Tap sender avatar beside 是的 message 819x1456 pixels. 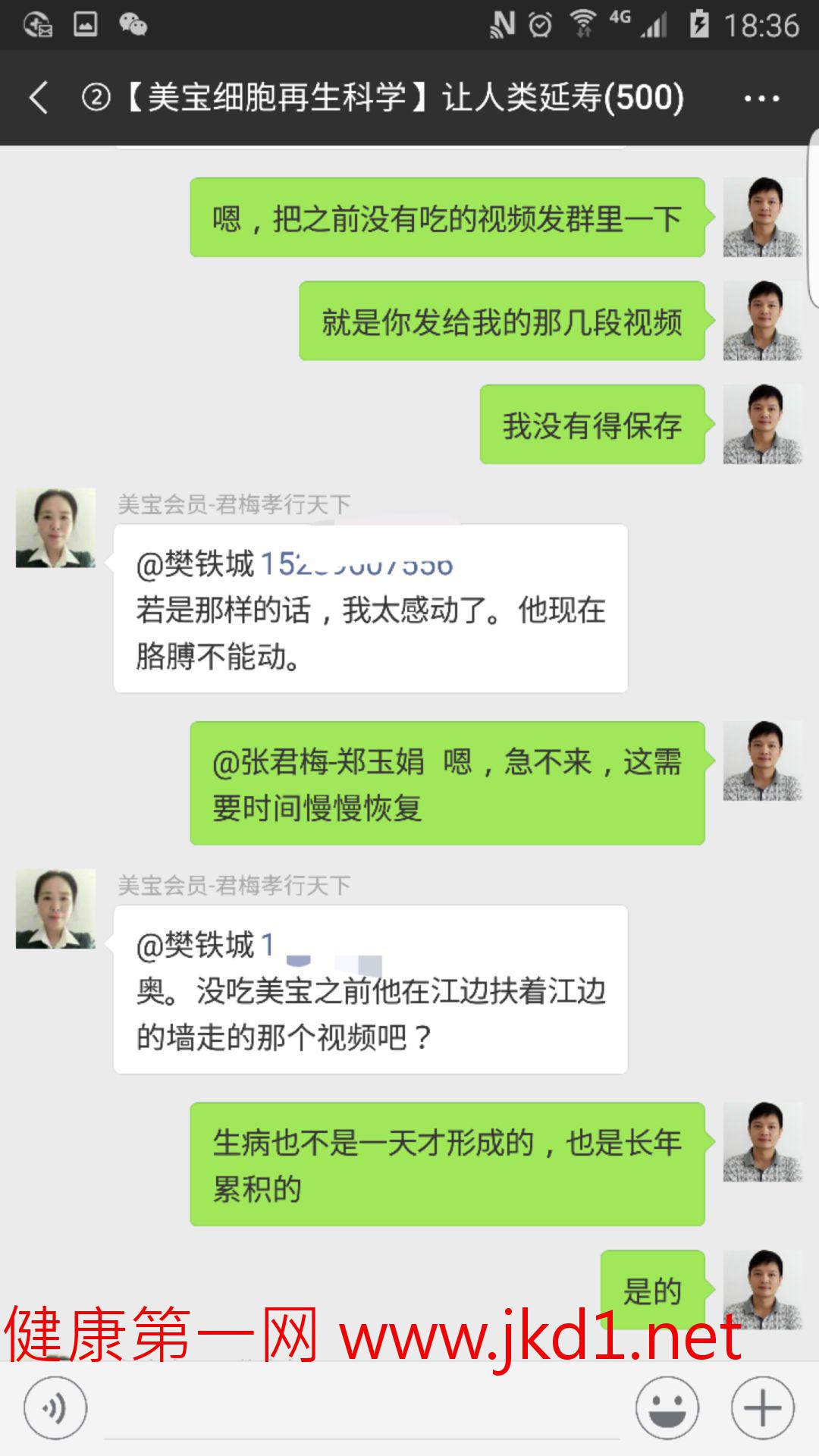762,1289
